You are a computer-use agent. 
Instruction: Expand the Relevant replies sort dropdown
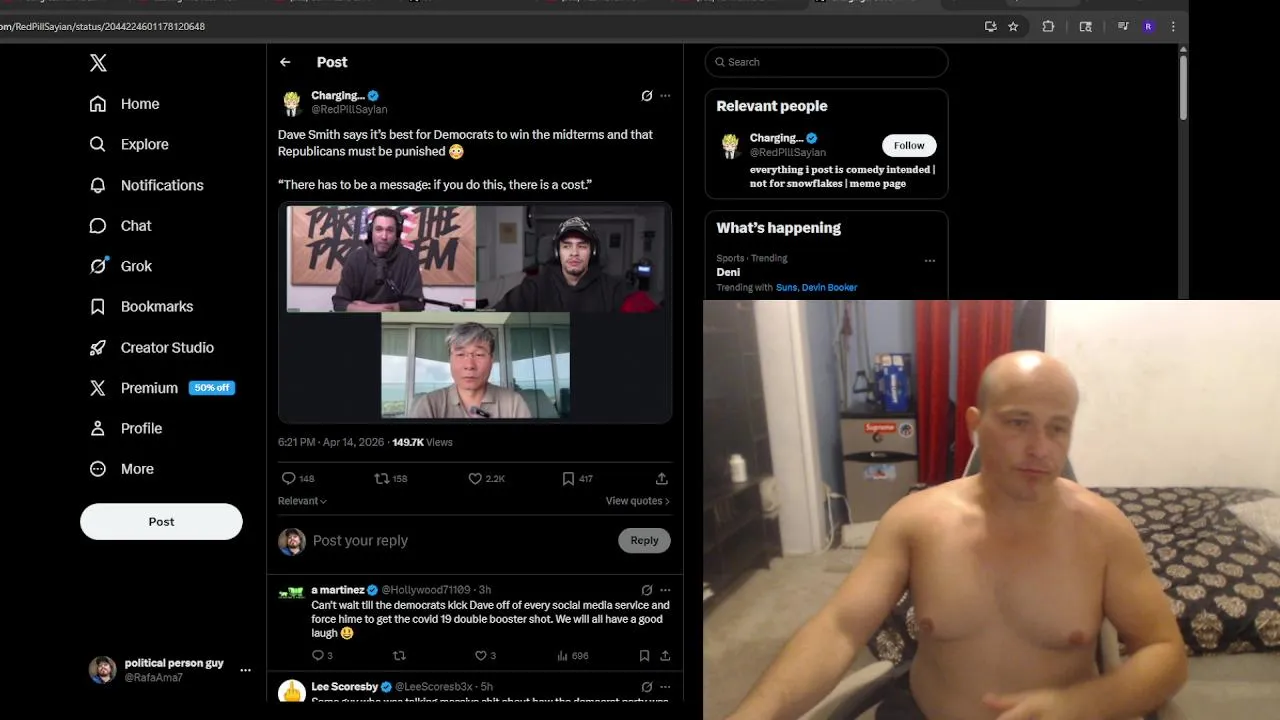(x=302, y=501)
